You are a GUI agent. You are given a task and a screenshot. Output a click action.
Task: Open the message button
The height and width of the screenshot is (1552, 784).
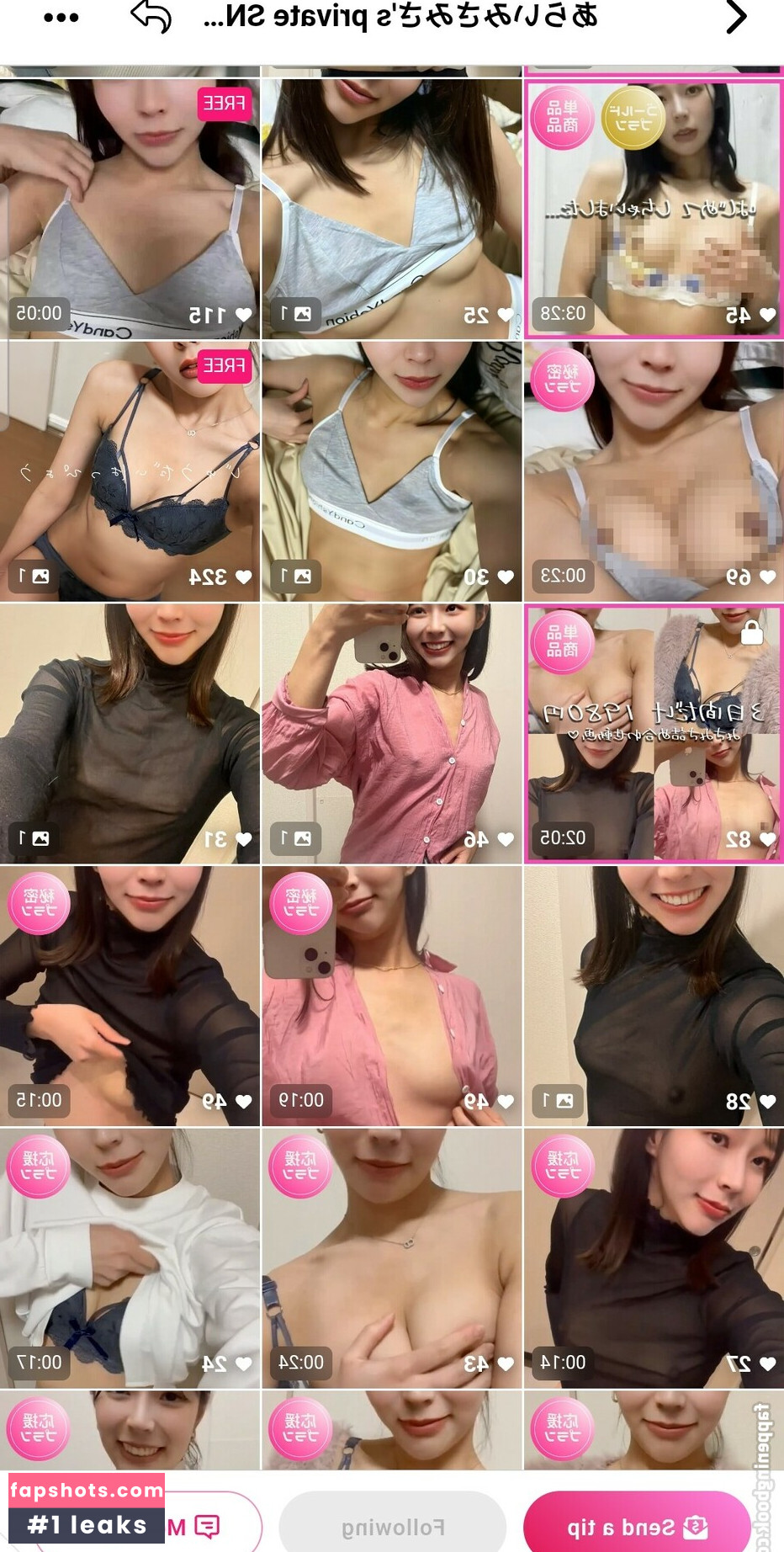[x=202, y=1527]
